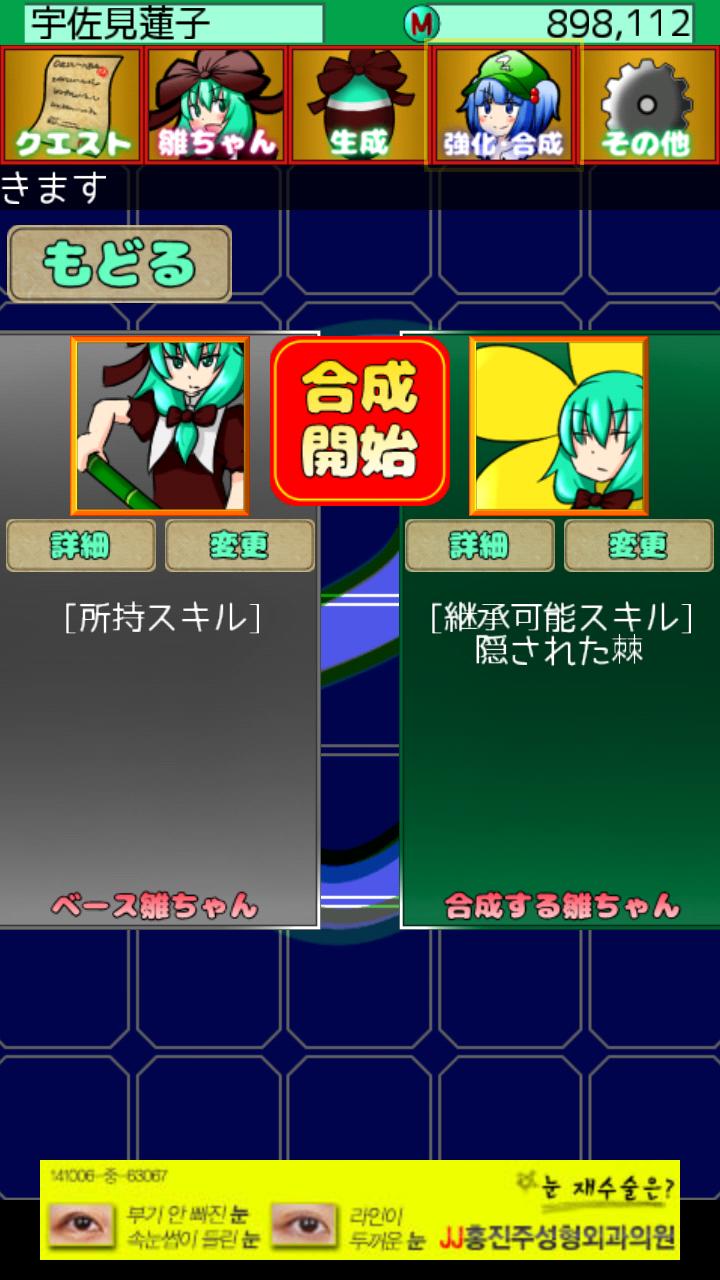
Task: Tap the flower 雛ちゃん portrait
Action: (x=559, y=426)
